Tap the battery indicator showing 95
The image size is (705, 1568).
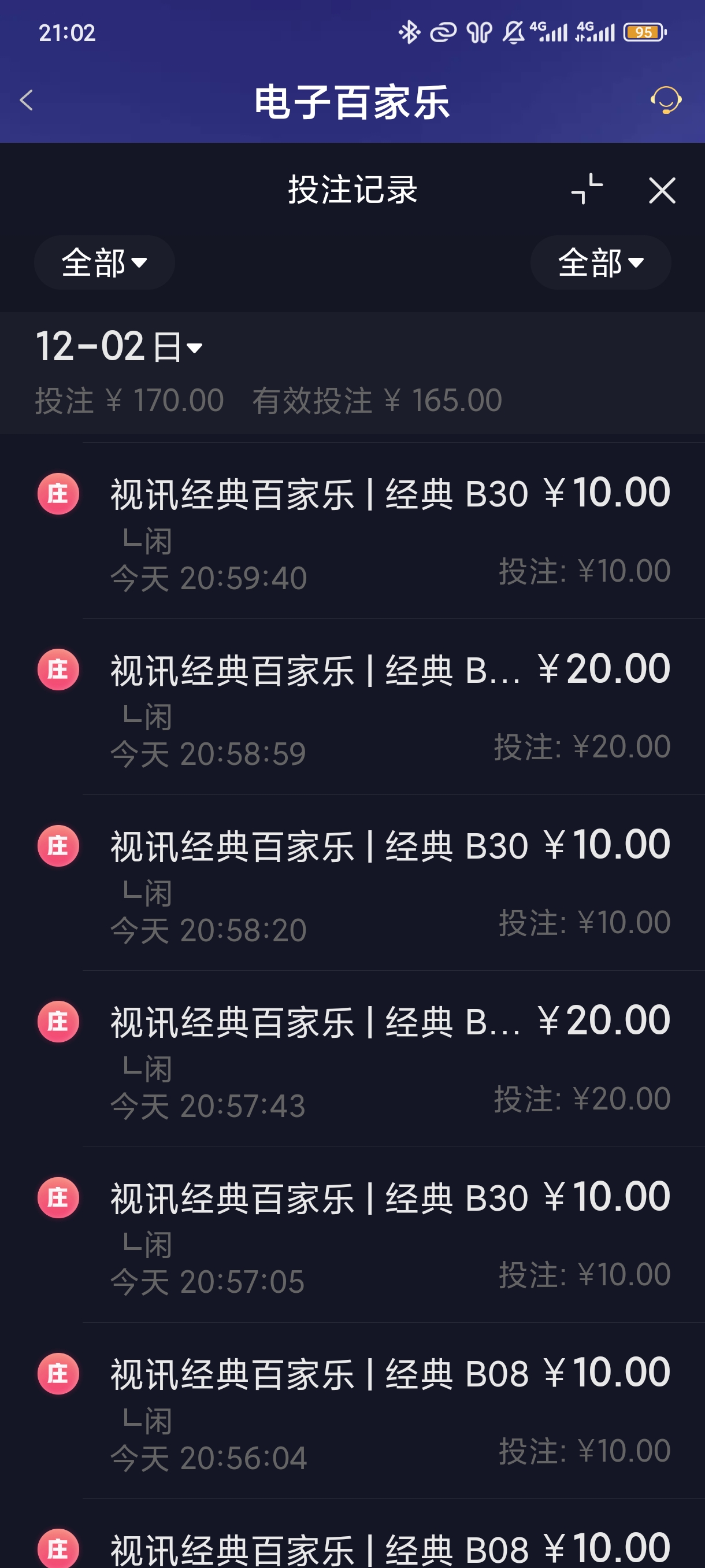tap(644, 32)
